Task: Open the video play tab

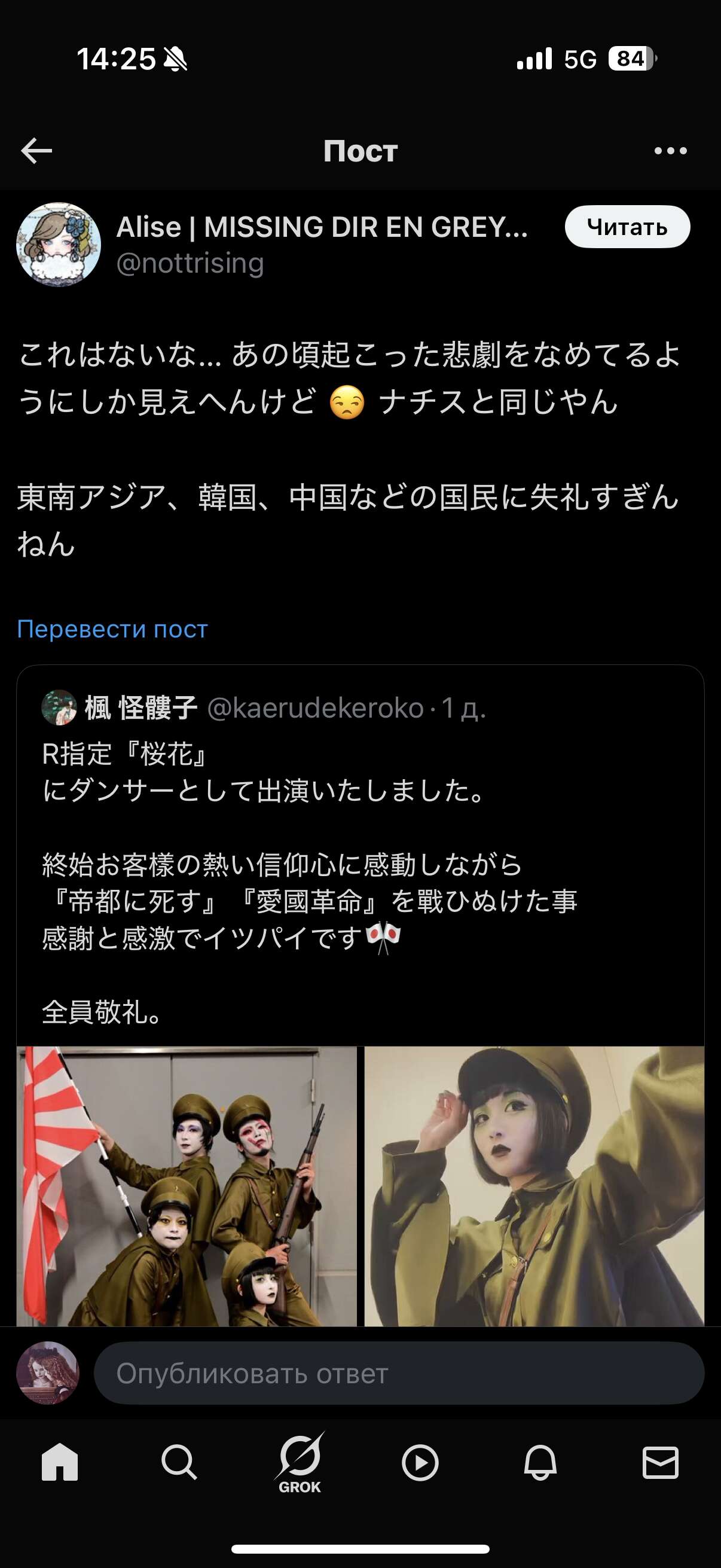Action: click(420, 1463)
